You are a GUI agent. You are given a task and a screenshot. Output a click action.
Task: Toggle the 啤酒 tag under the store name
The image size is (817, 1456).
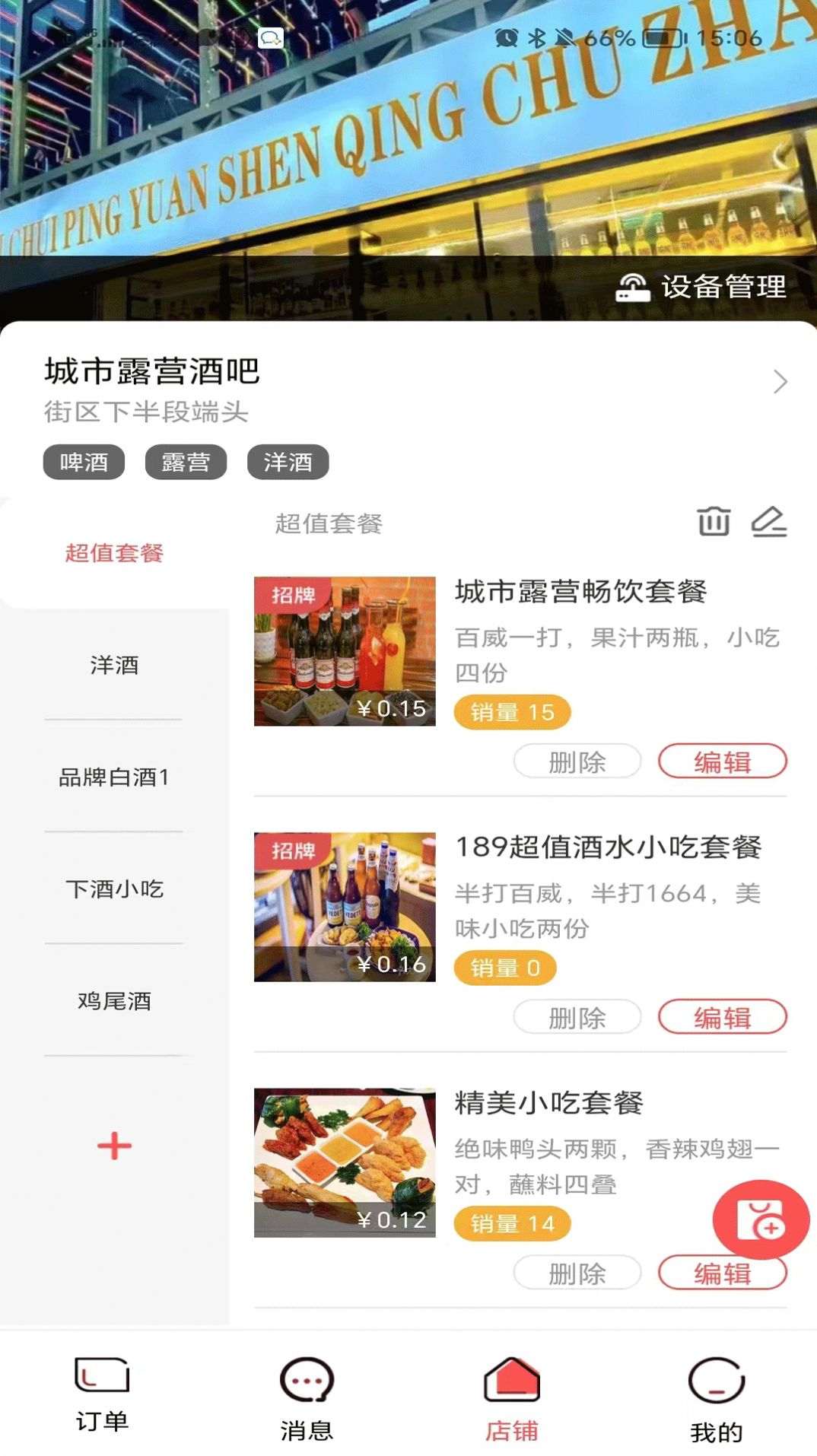82,462
